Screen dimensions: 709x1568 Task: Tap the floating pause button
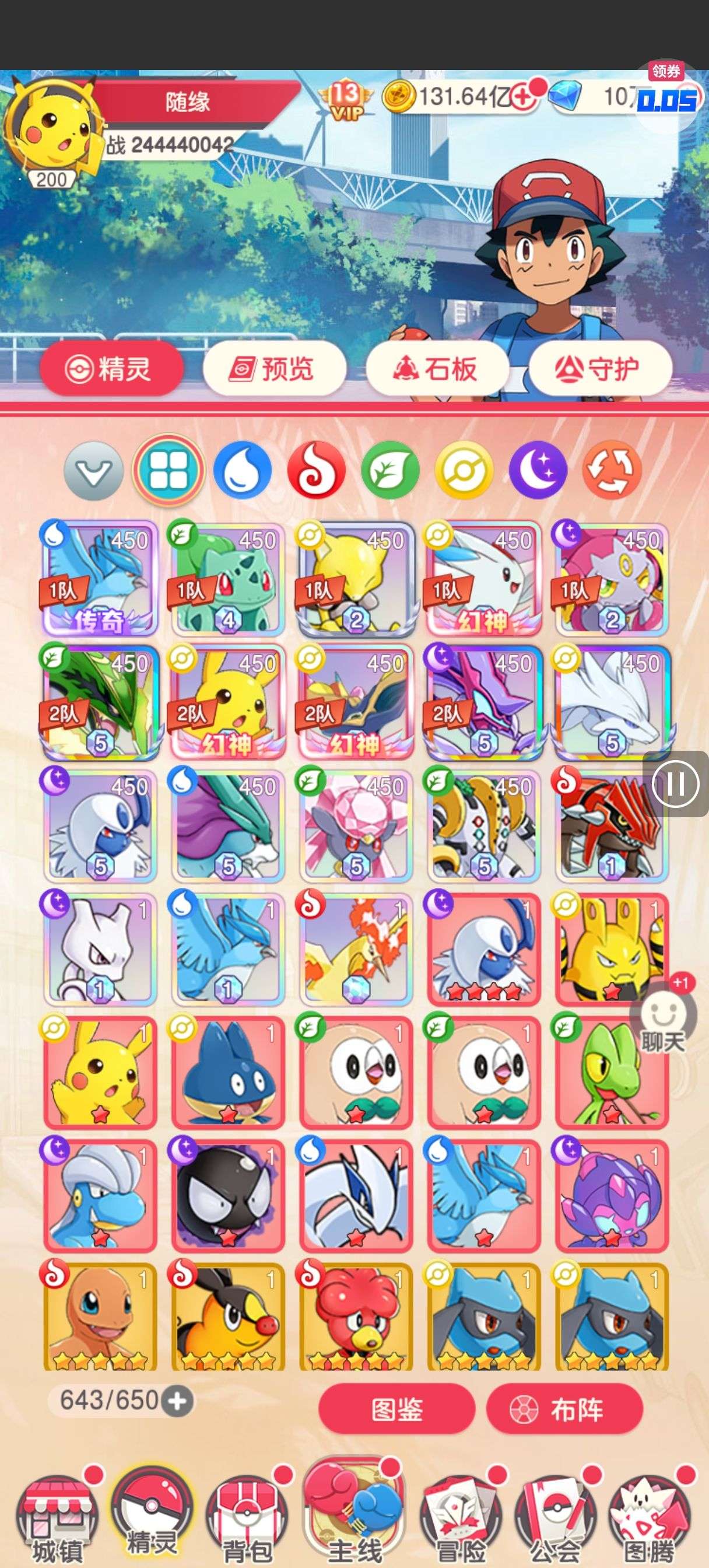(676, 784)
